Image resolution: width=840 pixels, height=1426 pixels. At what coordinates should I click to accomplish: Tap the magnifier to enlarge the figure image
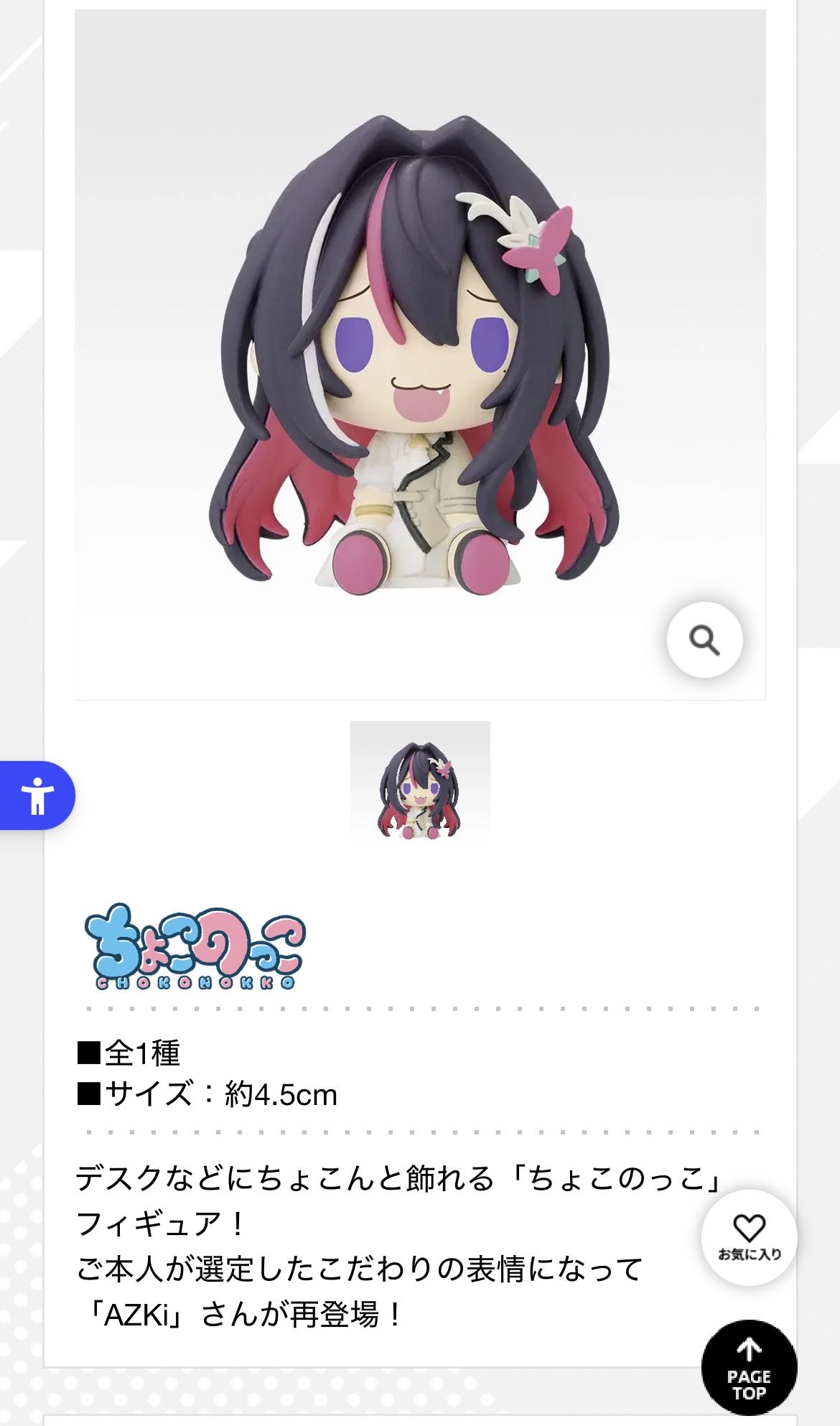pyautogui.click(x=704, y=639)
